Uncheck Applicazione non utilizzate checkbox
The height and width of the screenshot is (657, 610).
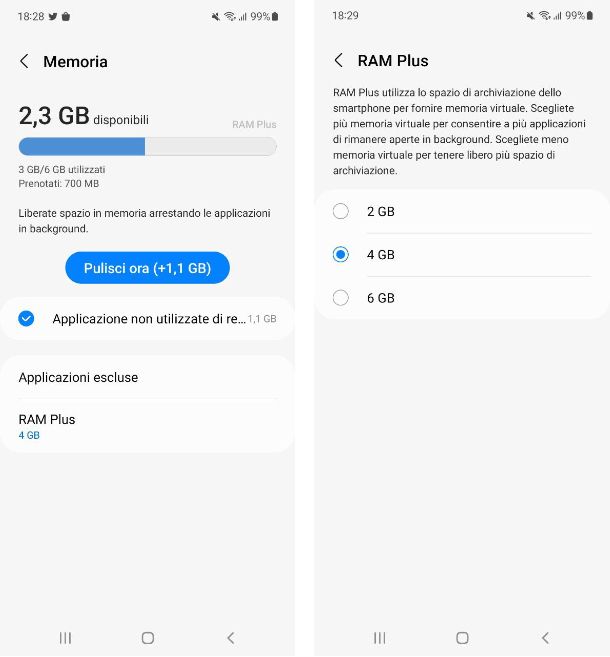[x=27, y=318]
